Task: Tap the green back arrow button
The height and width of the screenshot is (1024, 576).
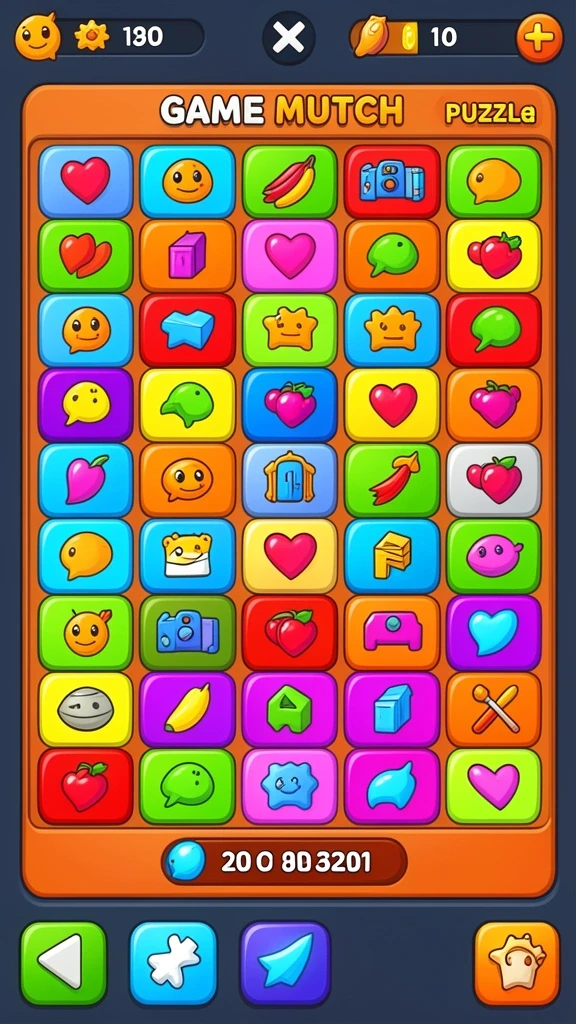Action: pyautogui.click(x=63, y=963)
